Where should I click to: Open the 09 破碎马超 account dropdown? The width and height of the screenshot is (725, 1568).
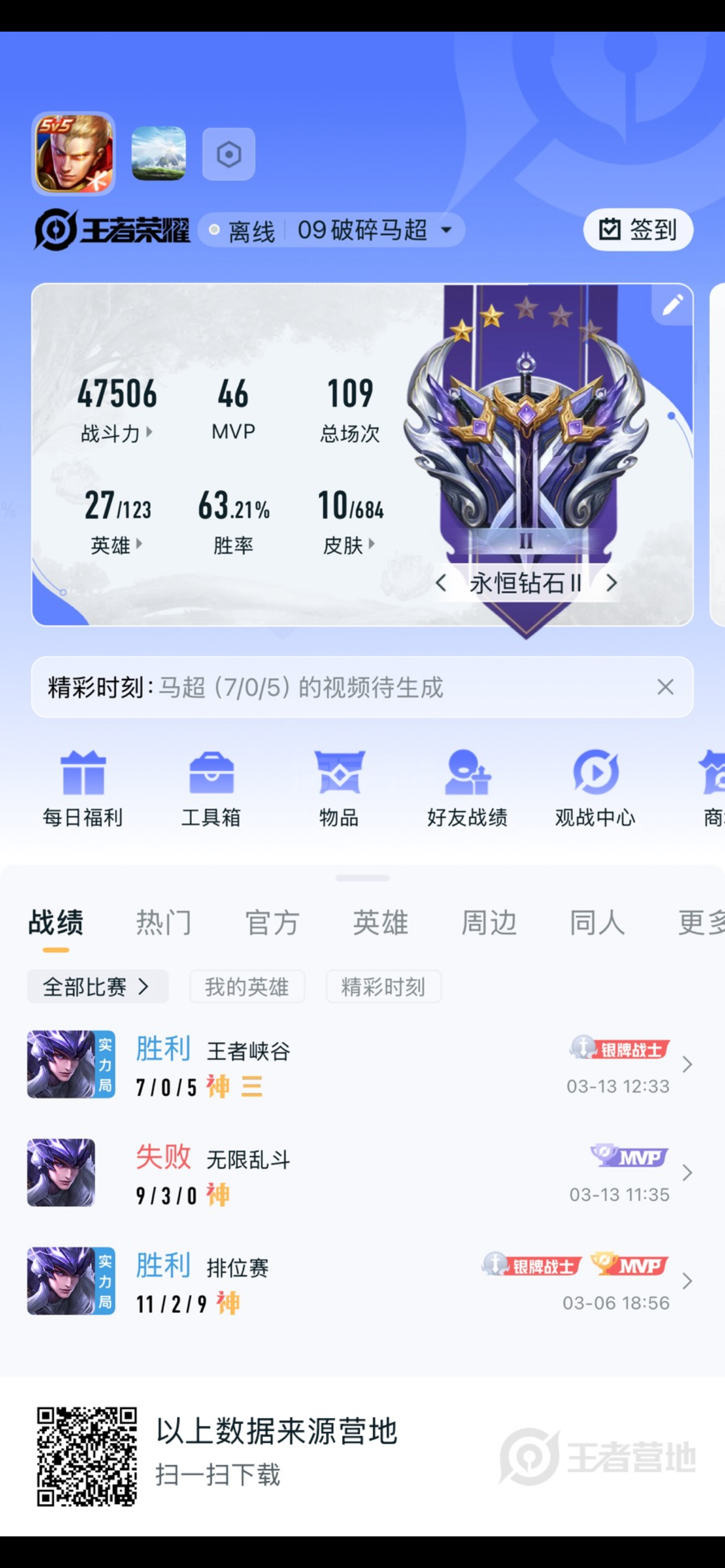(374, 230)
